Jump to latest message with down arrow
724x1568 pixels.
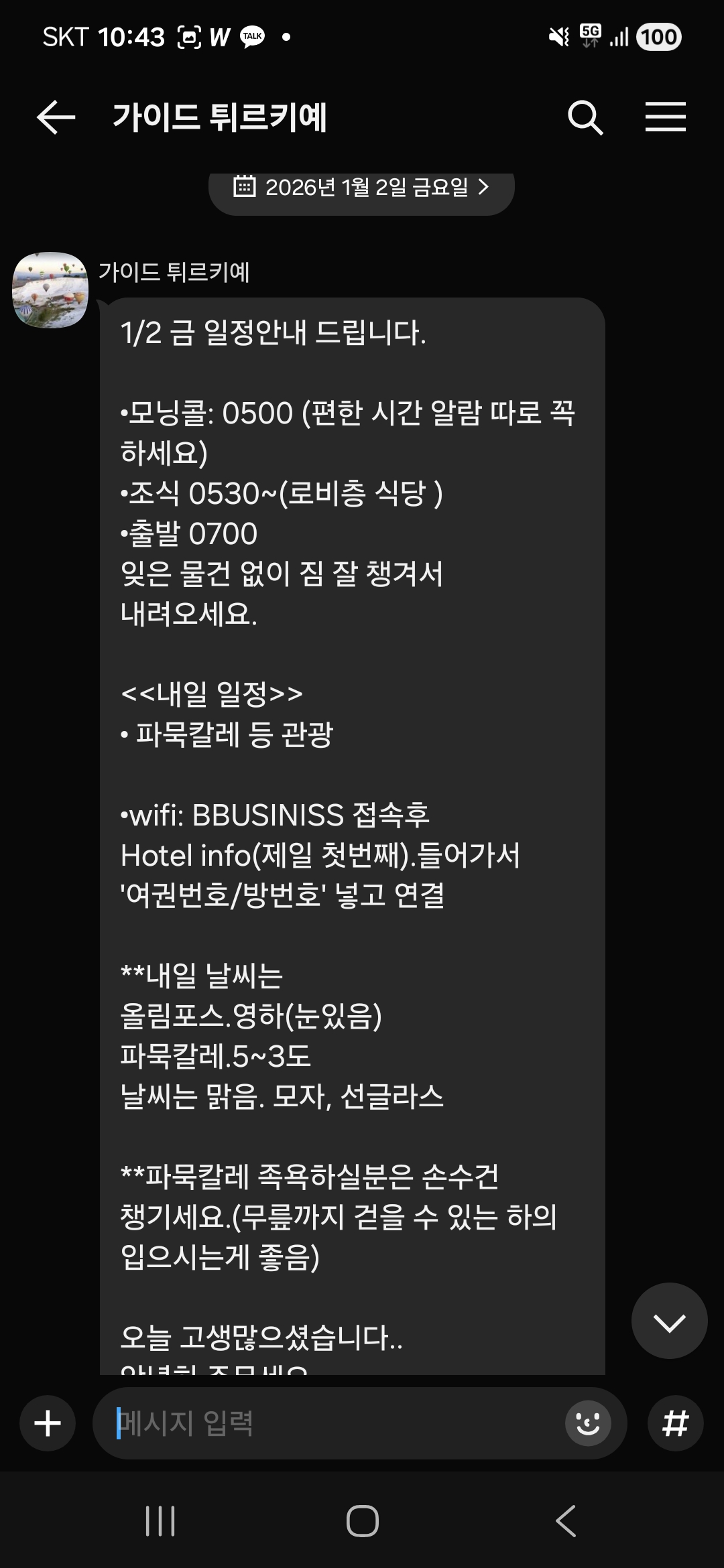[669, 1322]
